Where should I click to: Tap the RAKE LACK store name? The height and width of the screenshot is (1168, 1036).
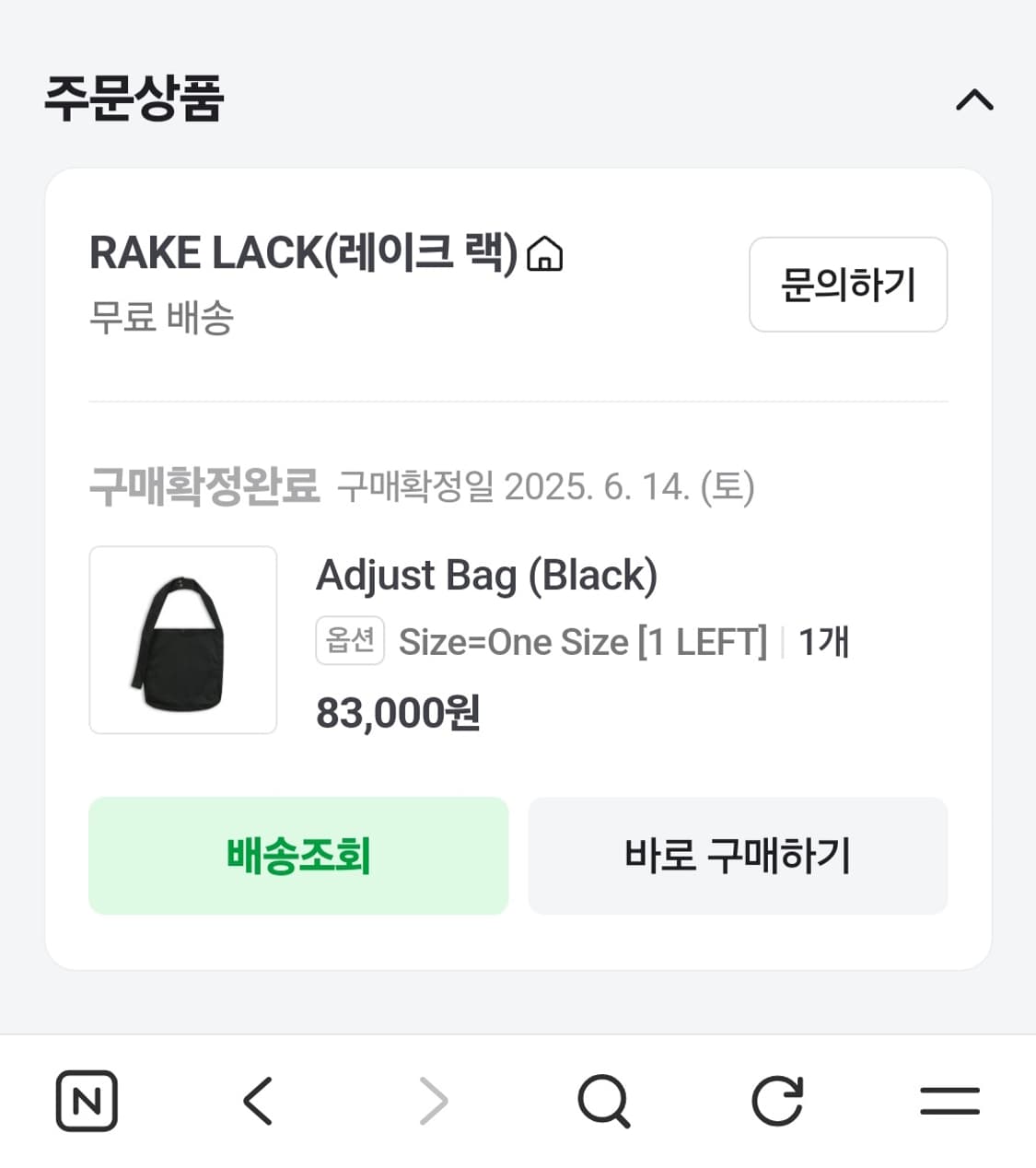click(x=304, y=253)
